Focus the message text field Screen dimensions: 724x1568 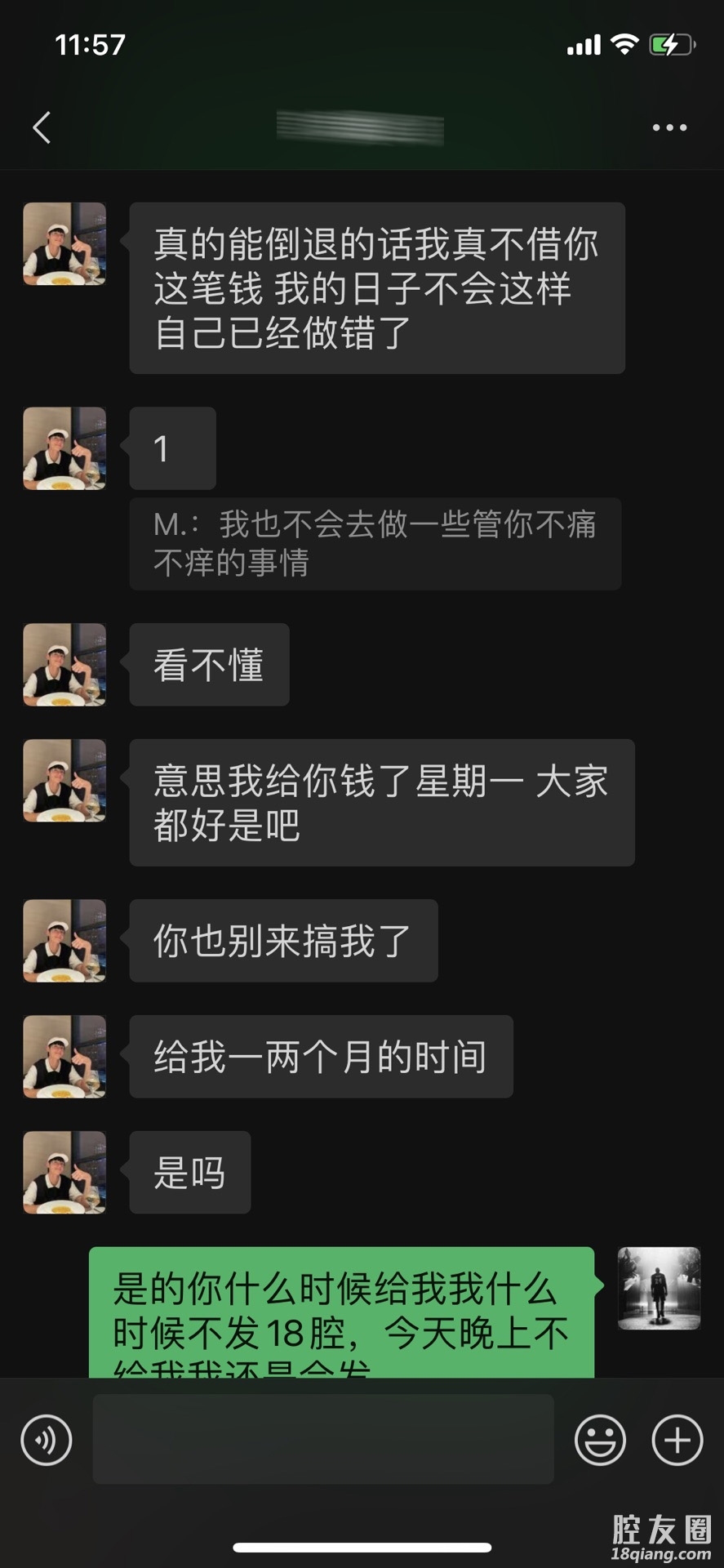[x=323, y=1440]
